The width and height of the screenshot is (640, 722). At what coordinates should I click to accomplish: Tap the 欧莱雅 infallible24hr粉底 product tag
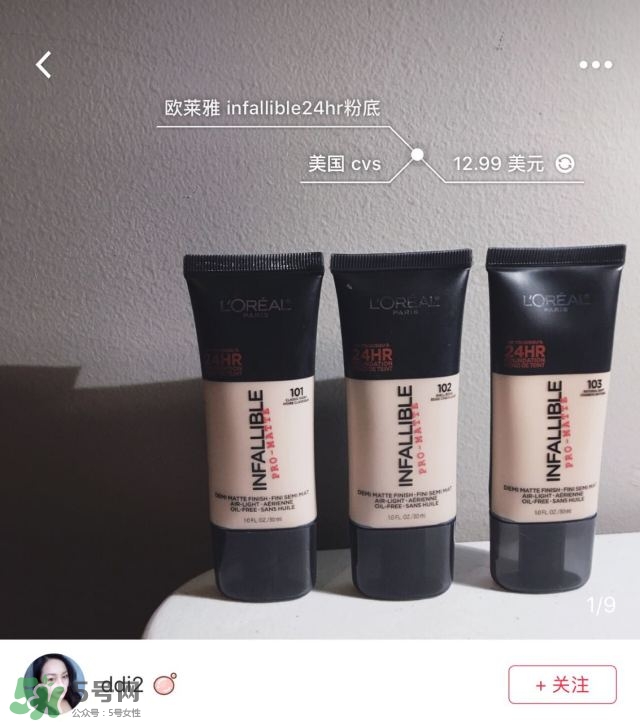point(272,108)
